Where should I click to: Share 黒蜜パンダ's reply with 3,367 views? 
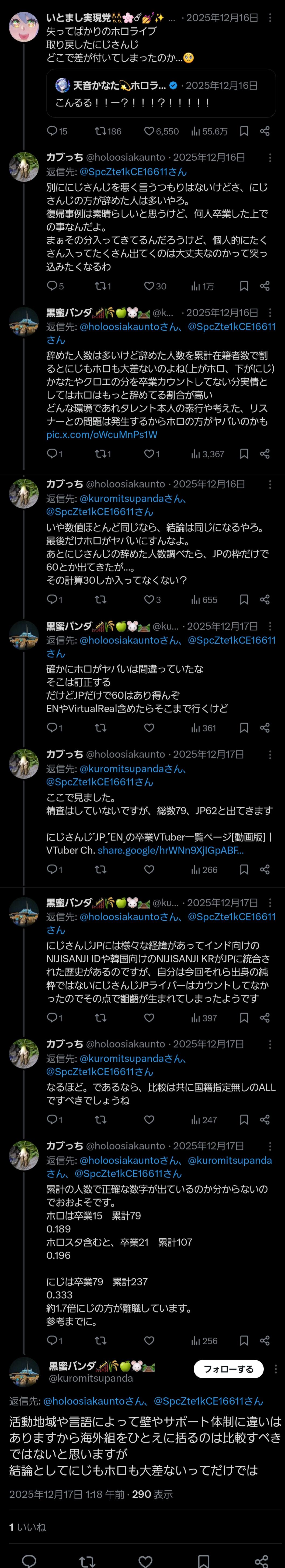coord(264,454)
